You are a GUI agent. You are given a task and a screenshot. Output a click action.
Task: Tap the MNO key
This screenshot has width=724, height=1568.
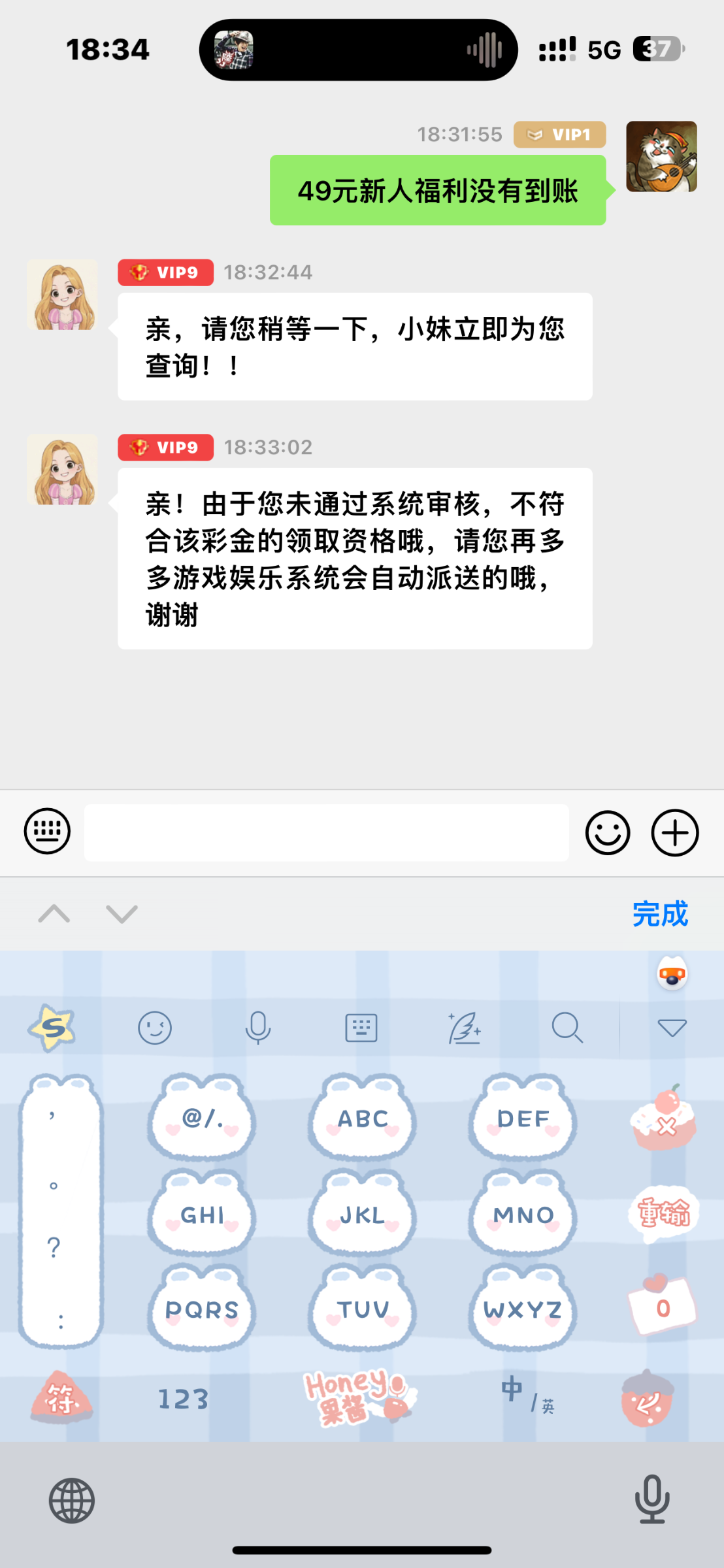(x=523, y=1215)
